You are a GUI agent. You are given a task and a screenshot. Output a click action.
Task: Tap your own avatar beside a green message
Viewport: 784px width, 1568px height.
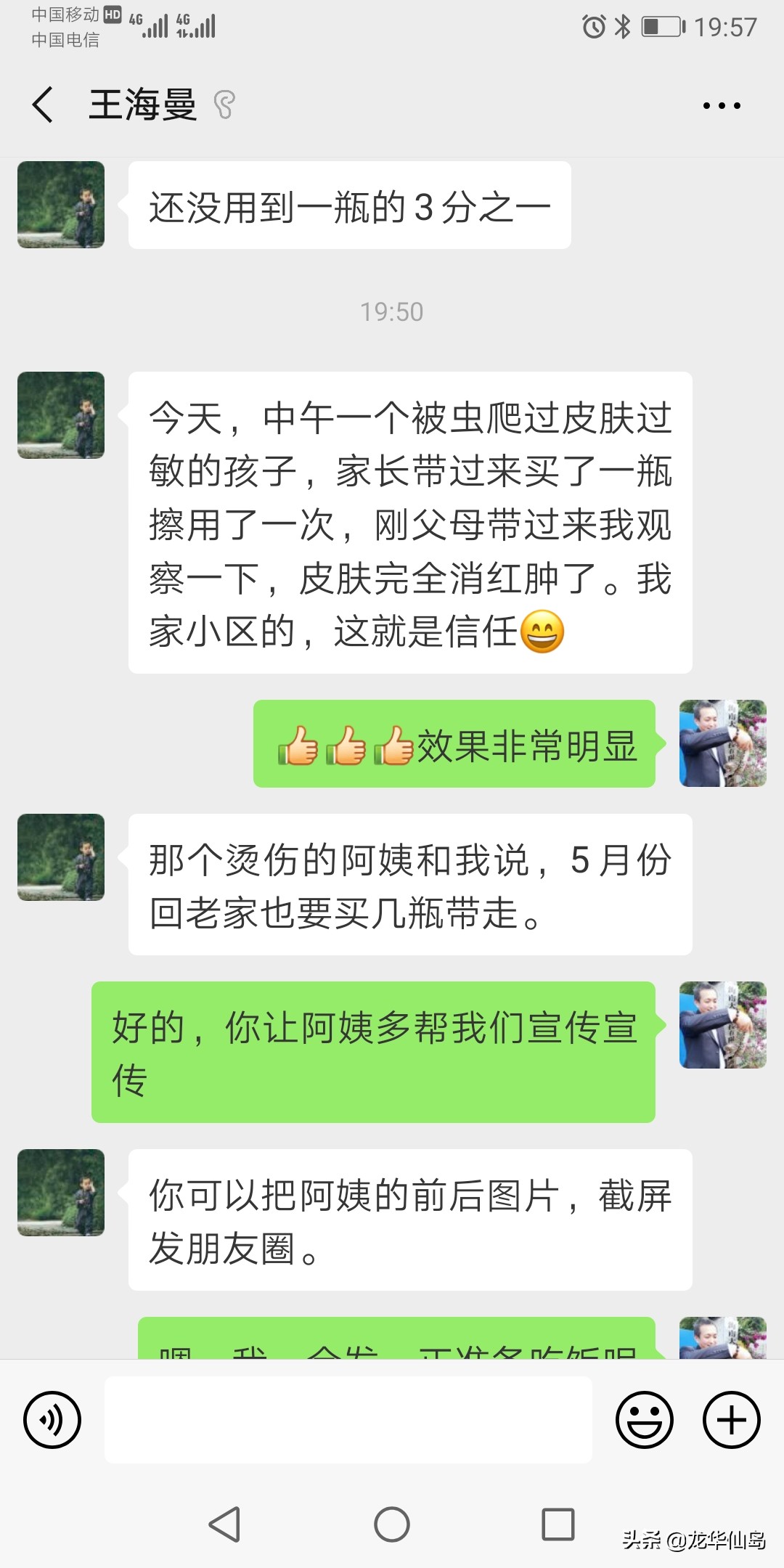point(722,744)
